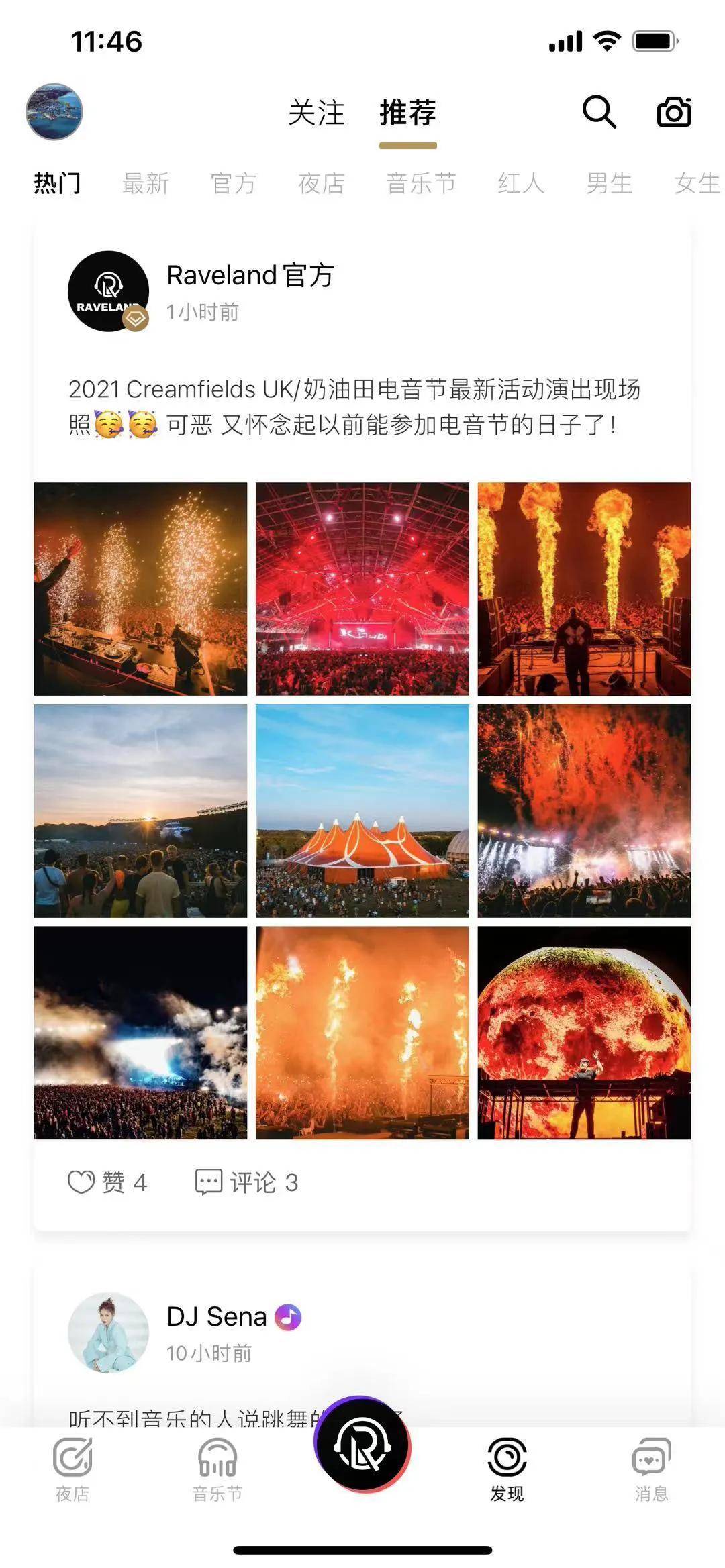Open Raveland官方 profile avatar
725x1568 pixels.
pos(108,291)
